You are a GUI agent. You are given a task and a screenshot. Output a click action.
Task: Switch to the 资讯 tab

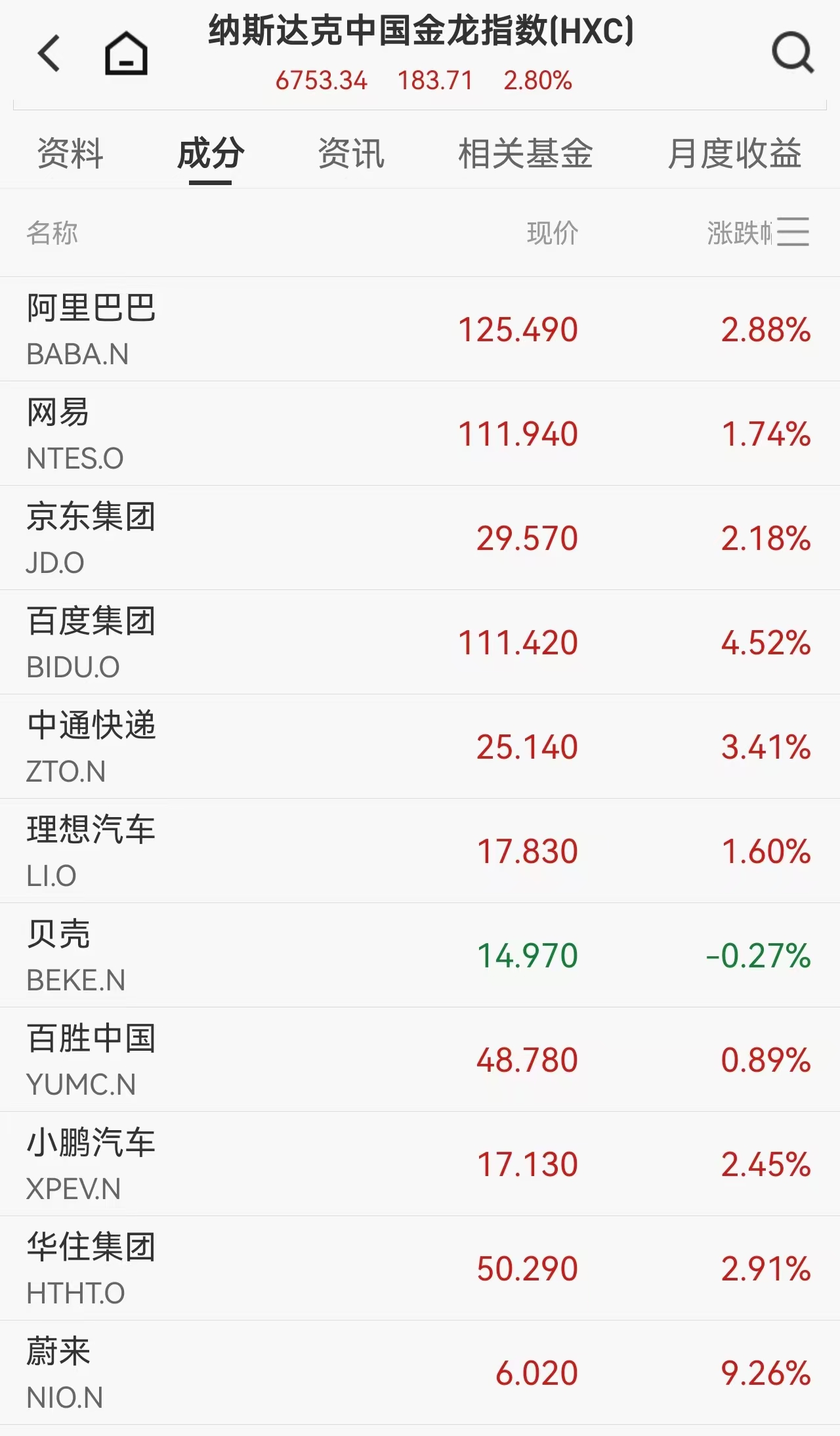[x=351, y=154]
